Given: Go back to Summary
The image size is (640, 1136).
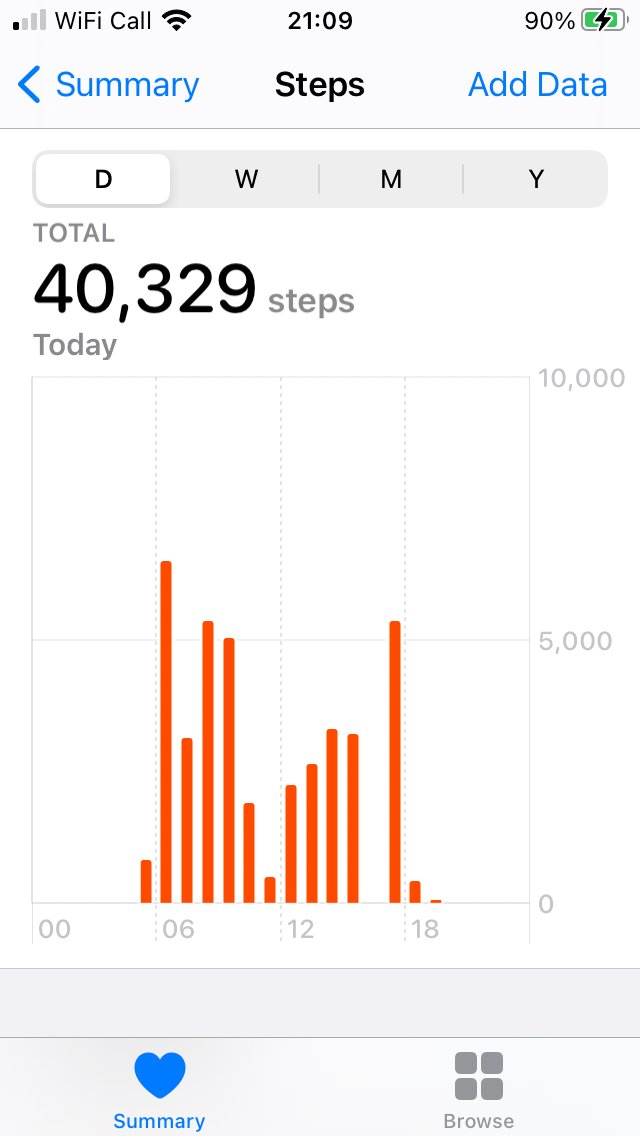Looking at the screenshot, I should pos(108,85).
